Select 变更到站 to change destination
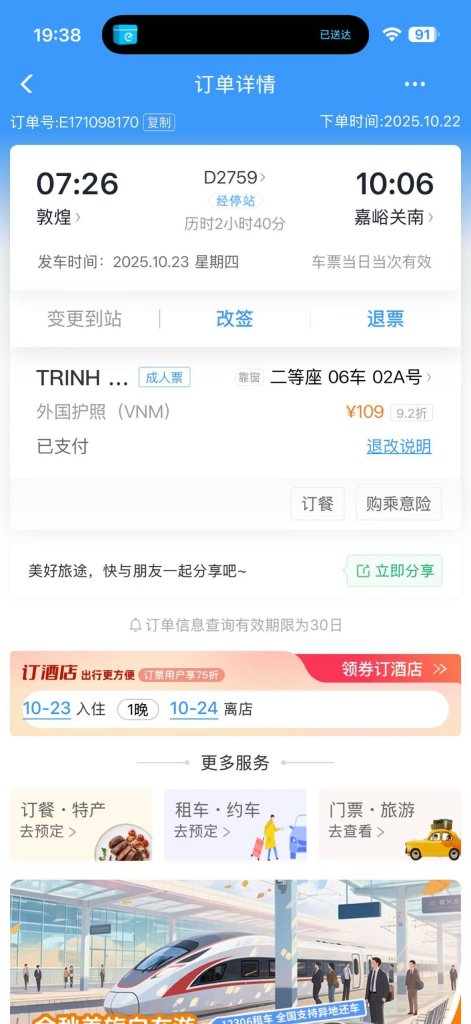The image size is (471, 1024). pos(84,319)
